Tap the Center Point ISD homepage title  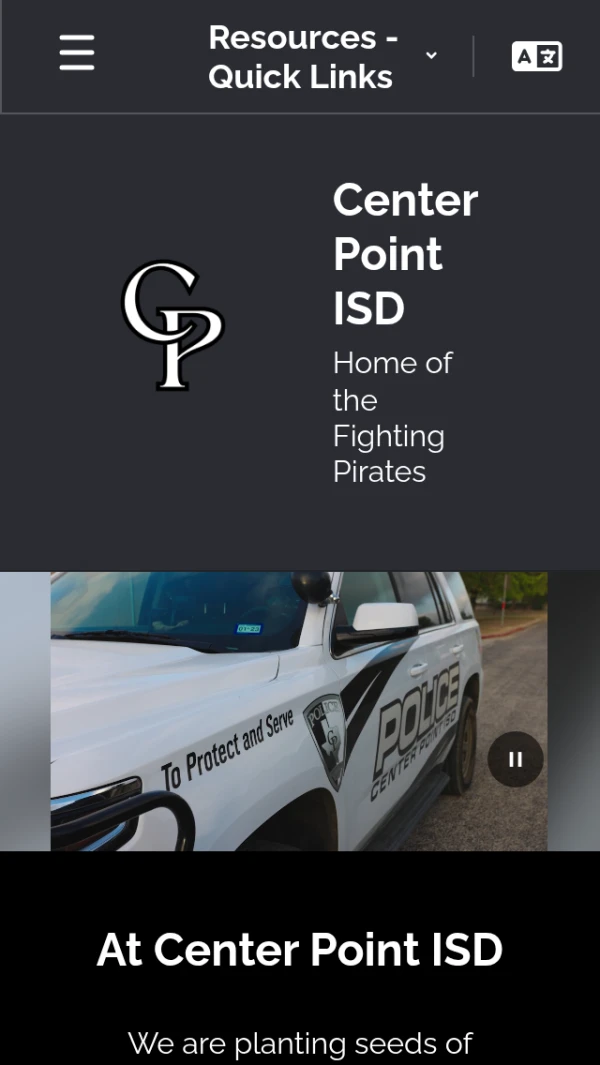tap(404, 254)
